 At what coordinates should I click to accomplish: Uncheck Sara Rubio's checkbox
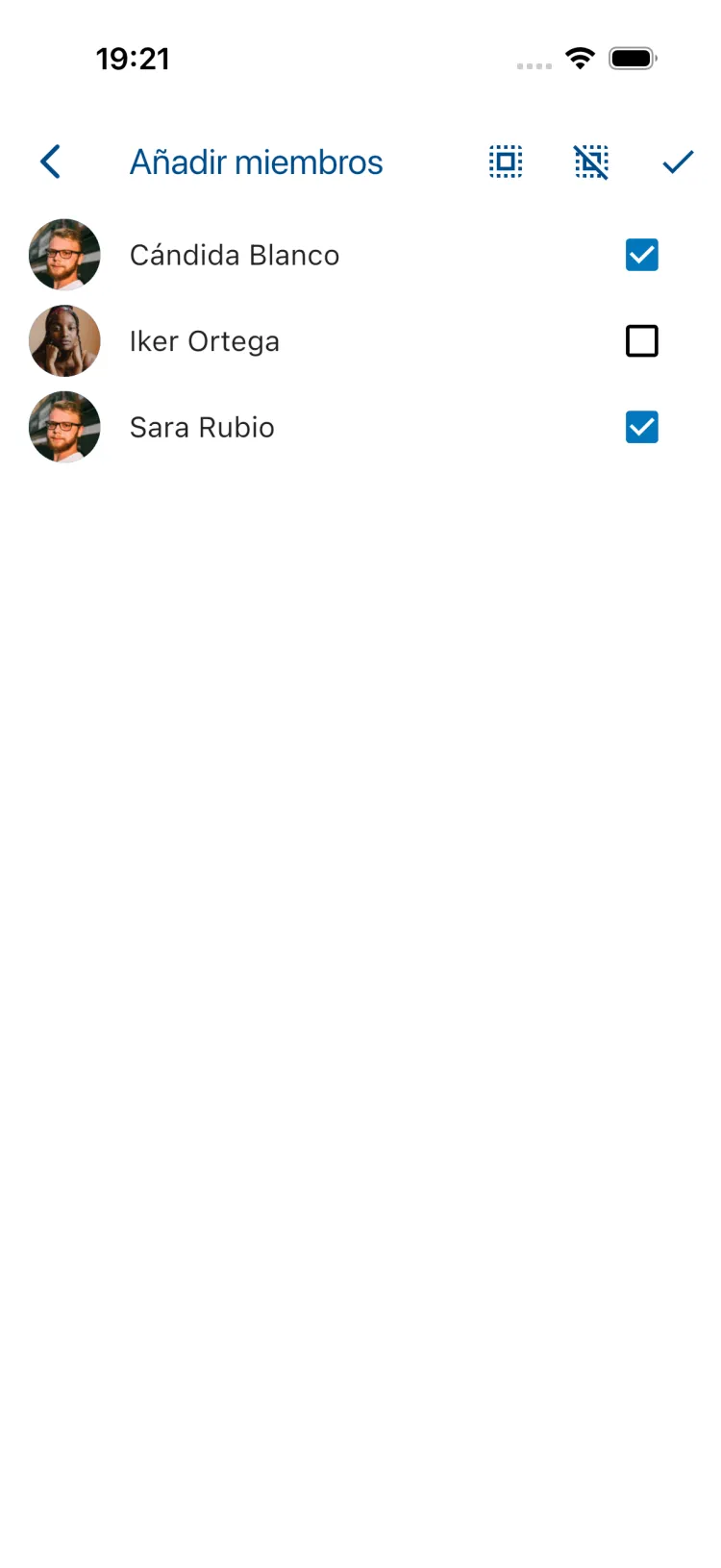(x=642, y=427)
